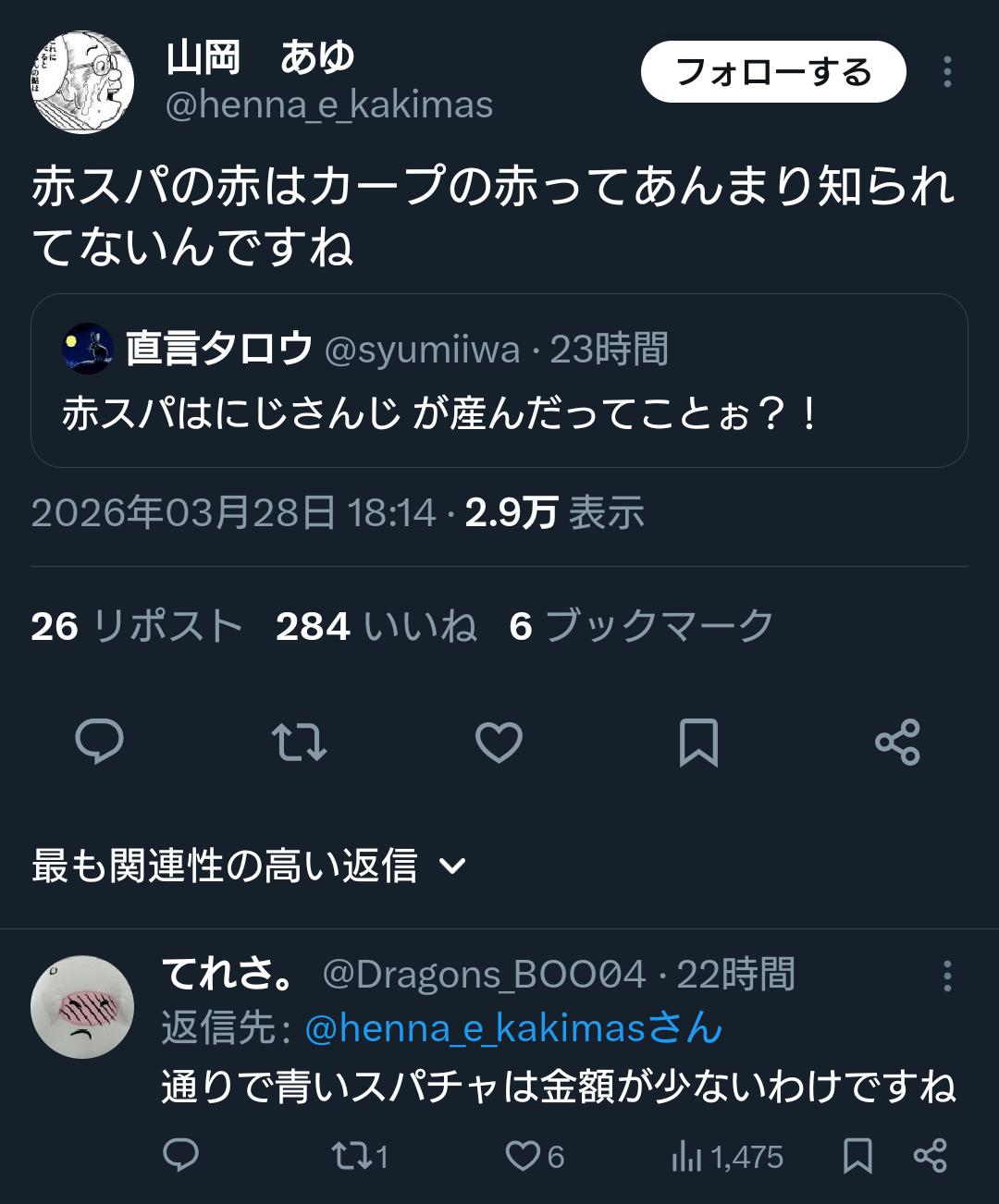
Task: Open overflow menu on てれさ。's reply
Action: coord(947,976)
